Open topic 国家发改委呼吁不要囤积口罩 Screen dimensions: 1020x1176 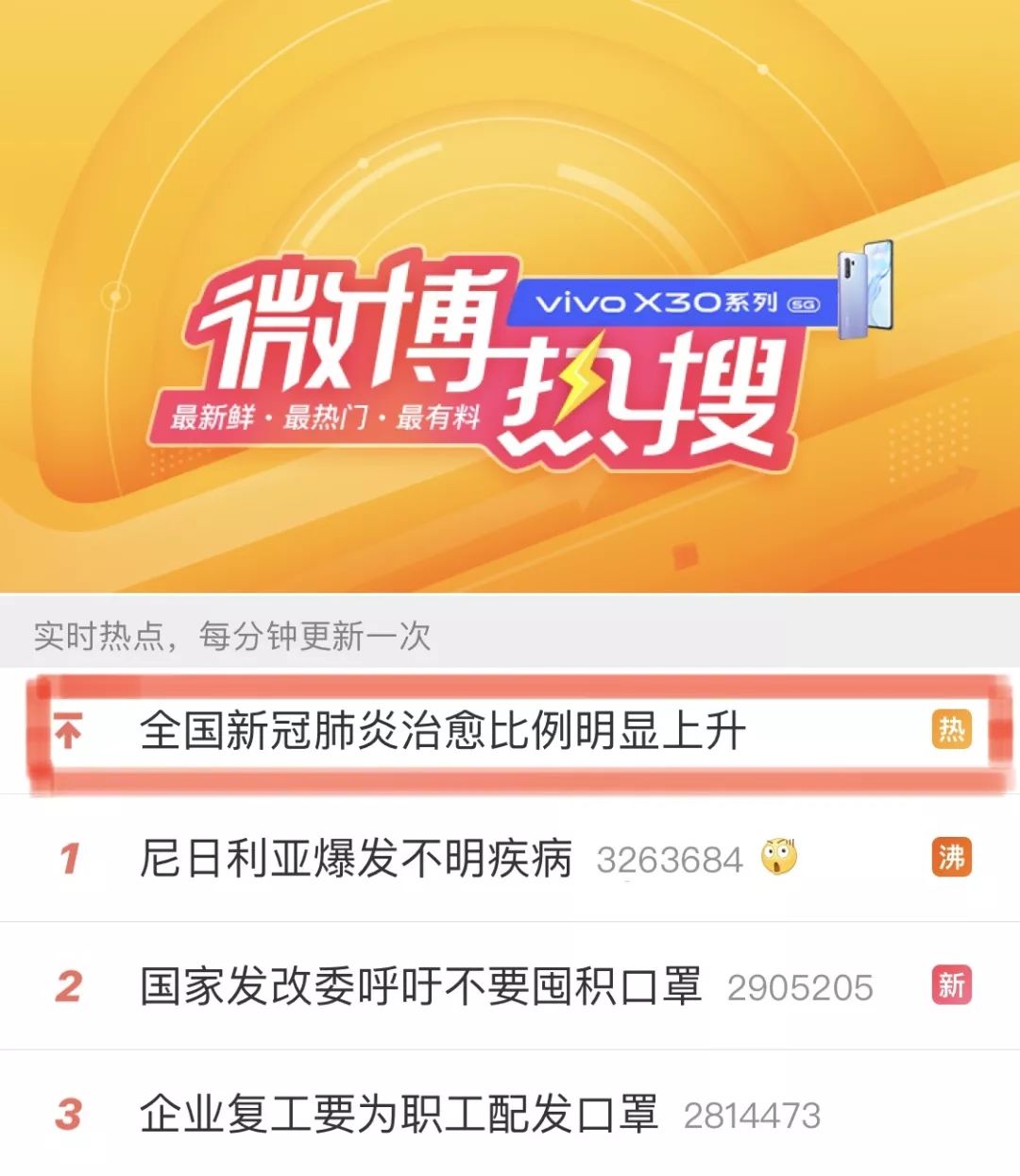420,986
